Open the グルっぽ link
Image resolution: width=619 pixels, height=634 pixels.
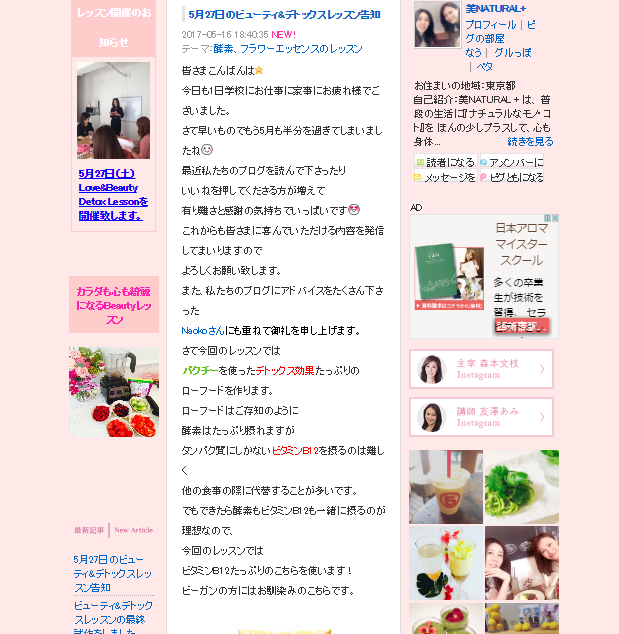[x=512, y=52]
